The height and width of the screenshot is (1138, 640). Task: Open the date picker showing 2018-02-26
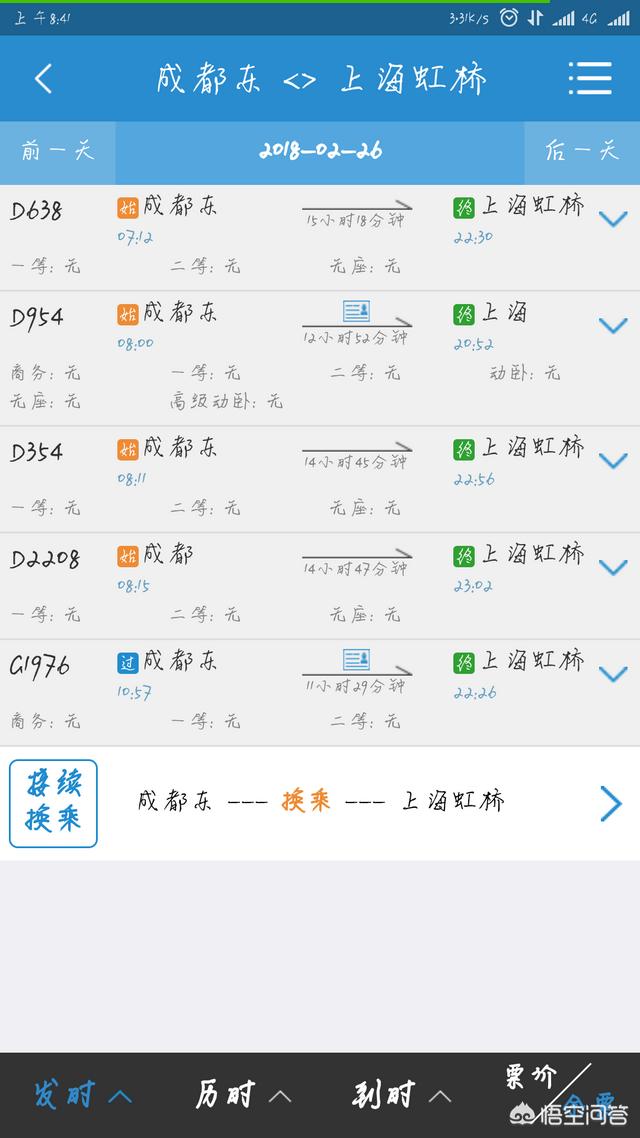(x=320, y=151)
